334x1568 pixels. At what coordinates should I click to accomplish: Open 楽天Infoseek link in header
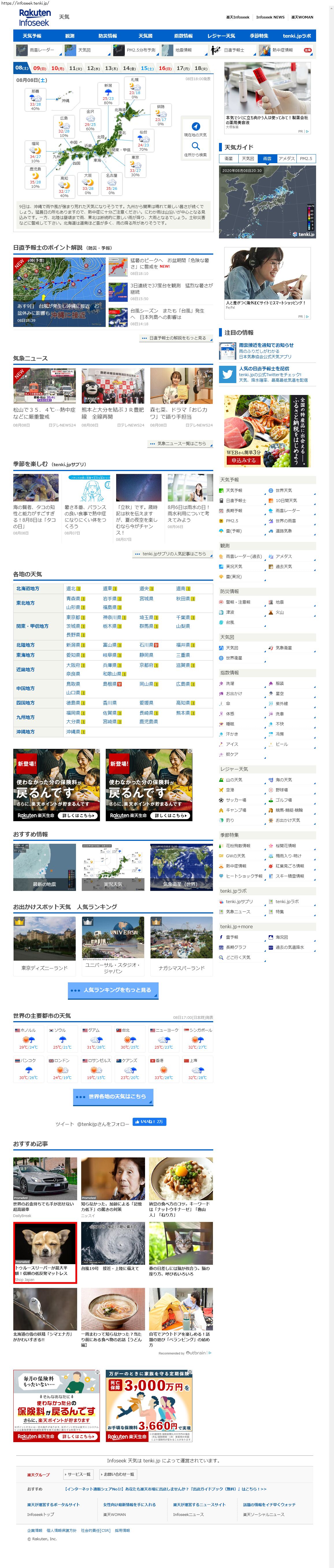coord(237,17)
